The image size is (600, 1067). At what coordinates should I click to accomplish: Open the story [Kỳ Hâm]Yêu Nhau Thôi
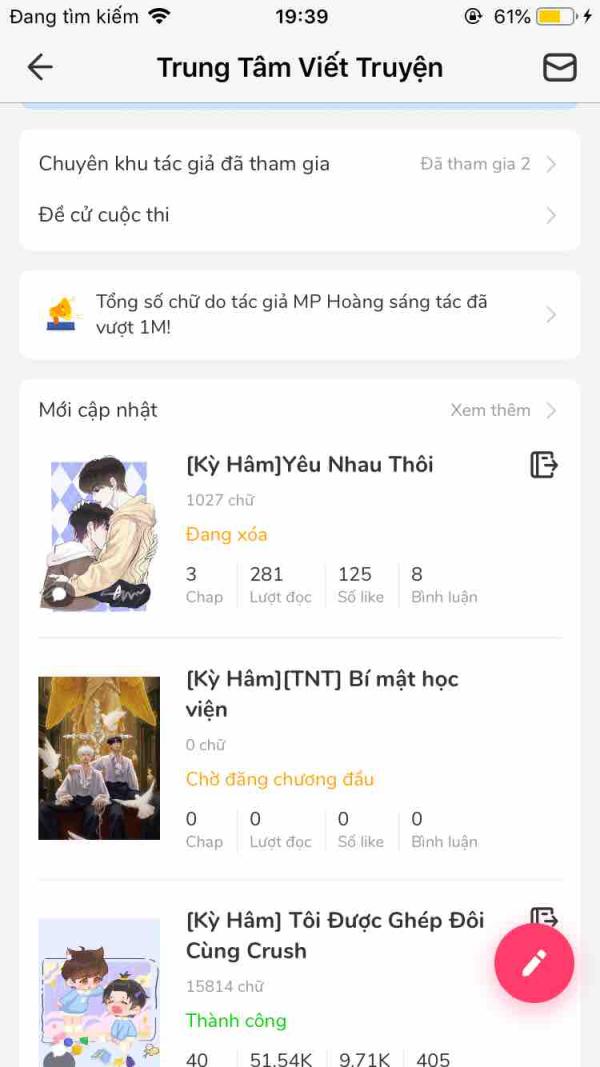[x=309, y=464]
